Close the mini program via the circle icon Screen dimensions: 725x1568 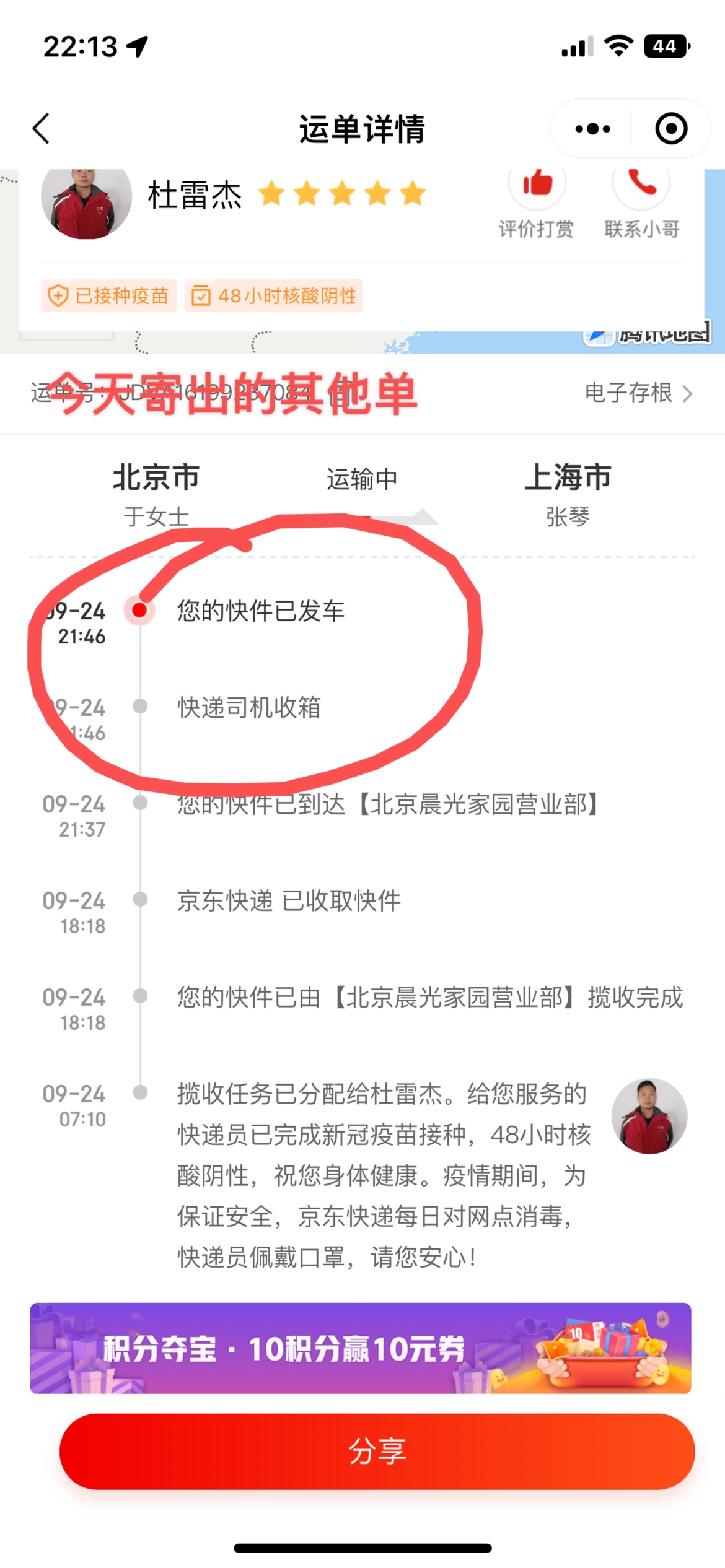pyautogui.click(x=671, y=129)
